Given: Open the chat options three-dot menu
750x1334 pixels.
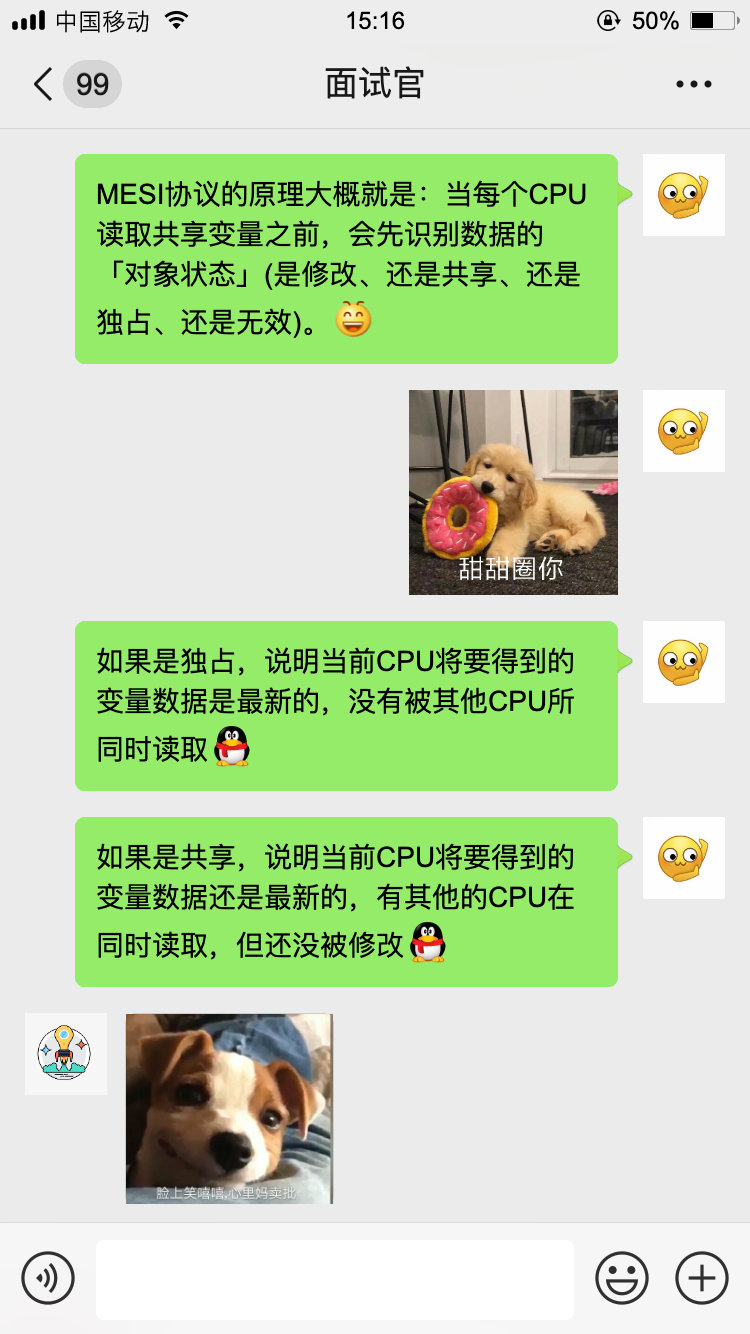Looking at the screenshot, I should [x=693, y=84].
